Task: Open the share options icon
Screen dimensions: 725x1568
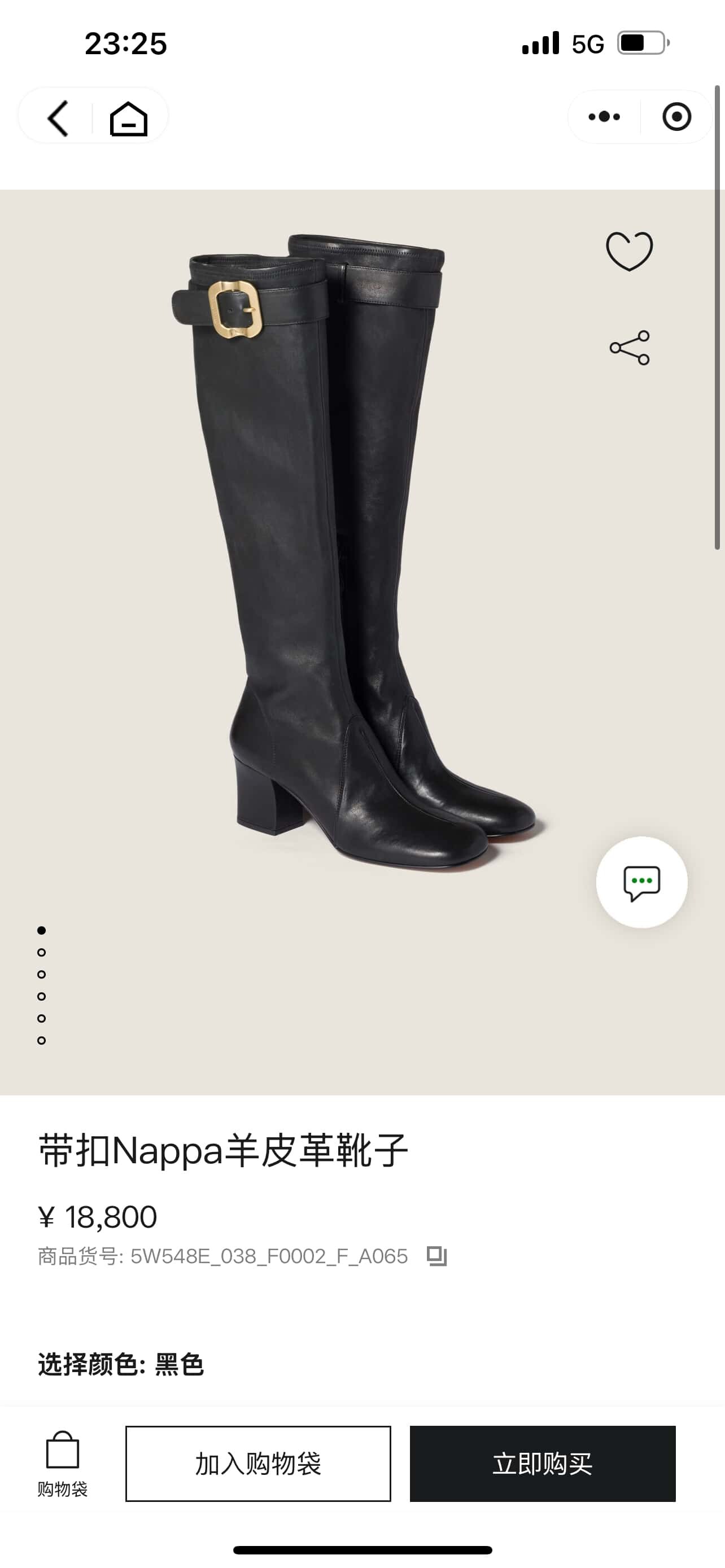Action: 630,347
